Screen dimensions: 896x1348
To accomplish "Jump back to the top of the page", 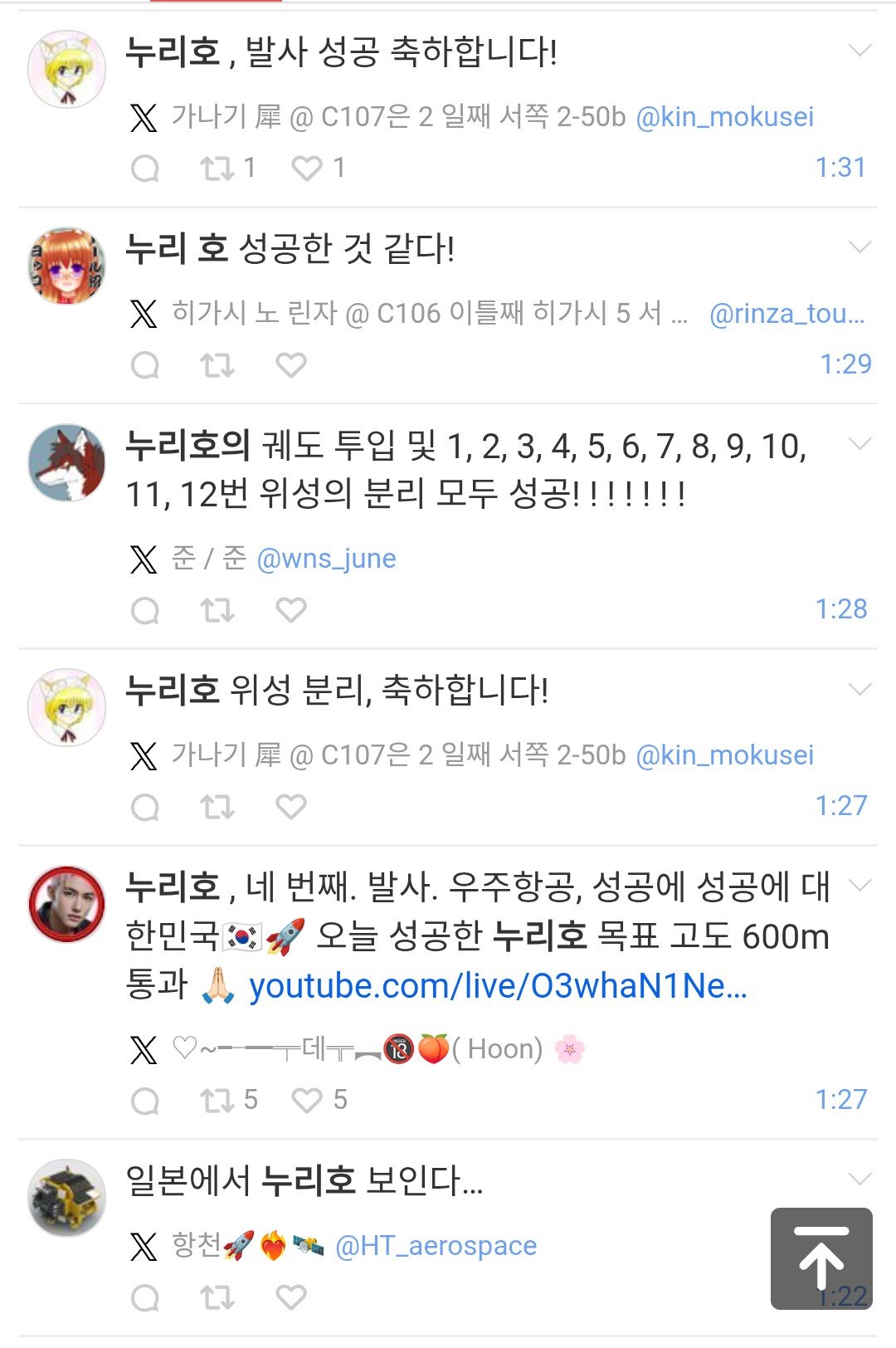I will point(821,1258).
